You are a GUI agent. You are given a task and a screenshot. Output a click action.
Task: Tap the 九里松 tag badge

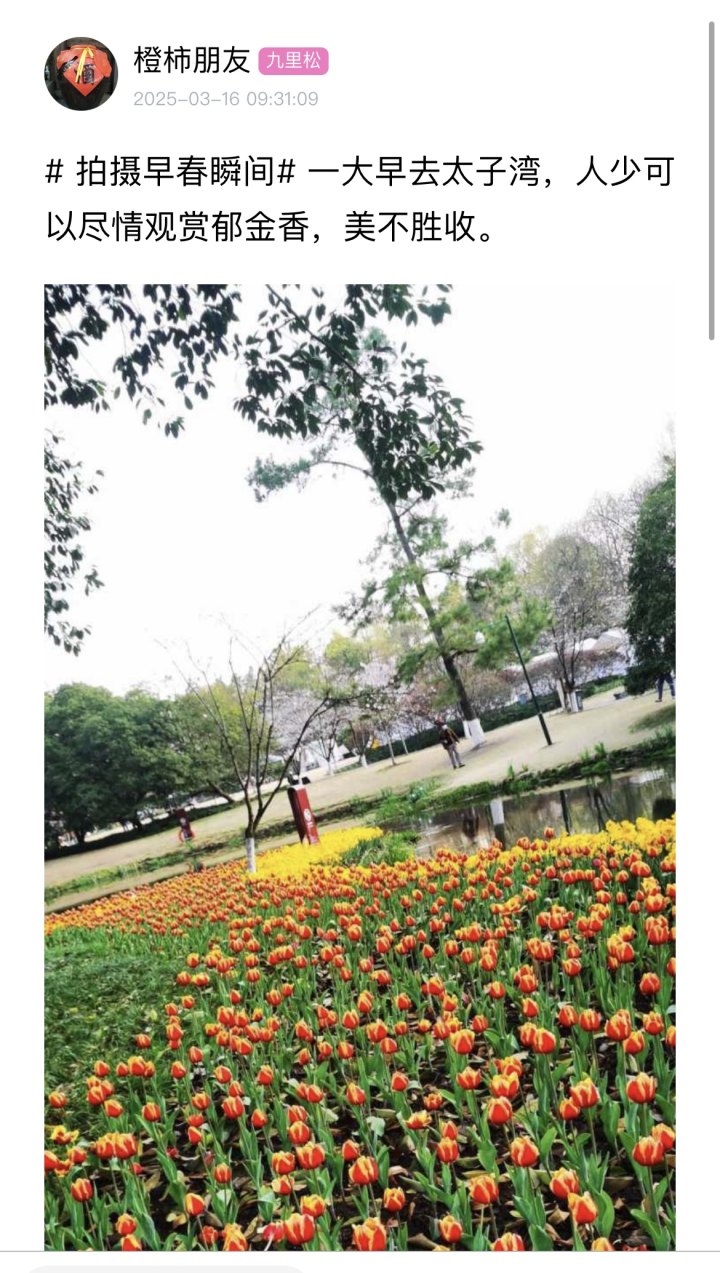pos(293,61)
